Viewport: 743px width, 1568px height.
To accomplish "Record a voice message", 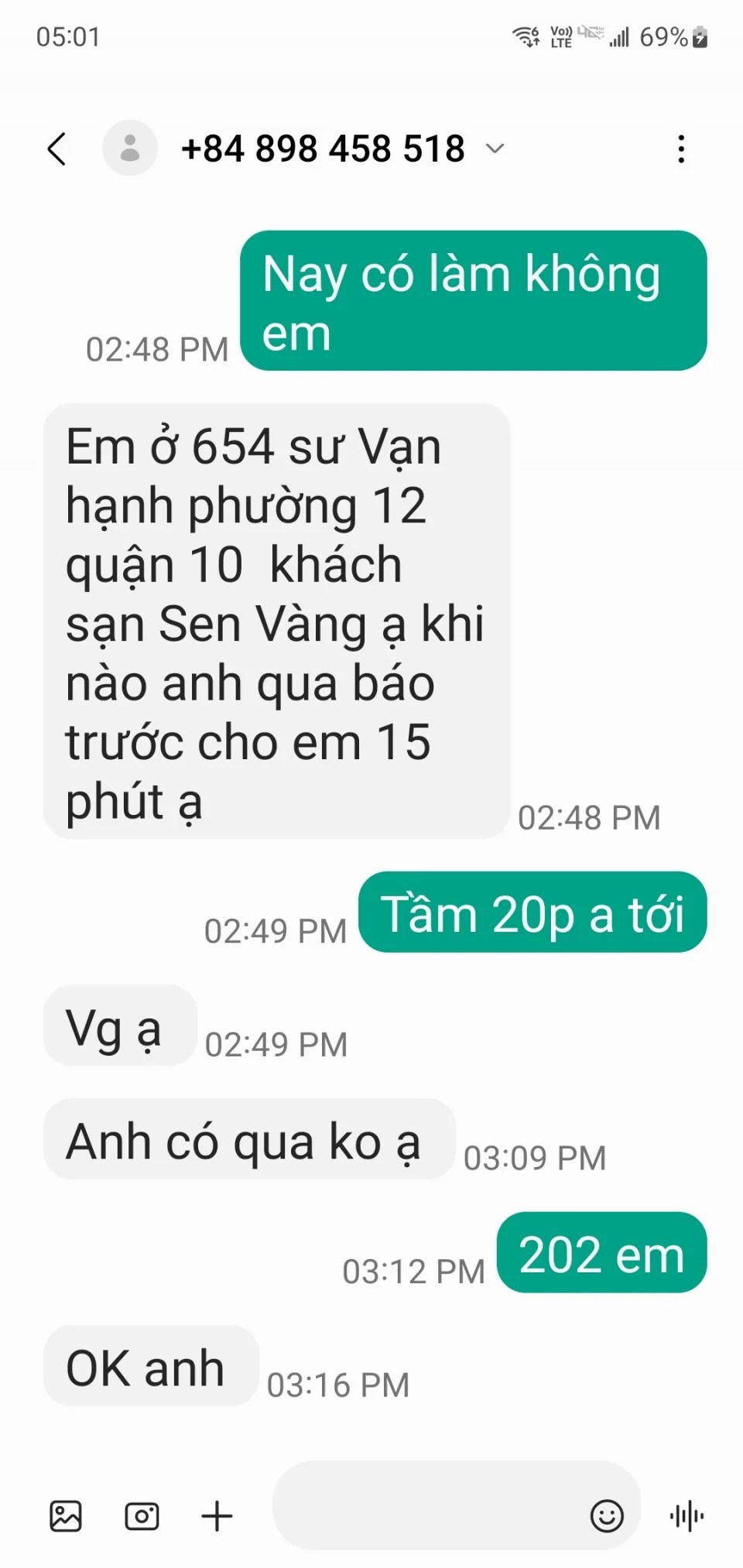I will click(x=687, y=1515).
